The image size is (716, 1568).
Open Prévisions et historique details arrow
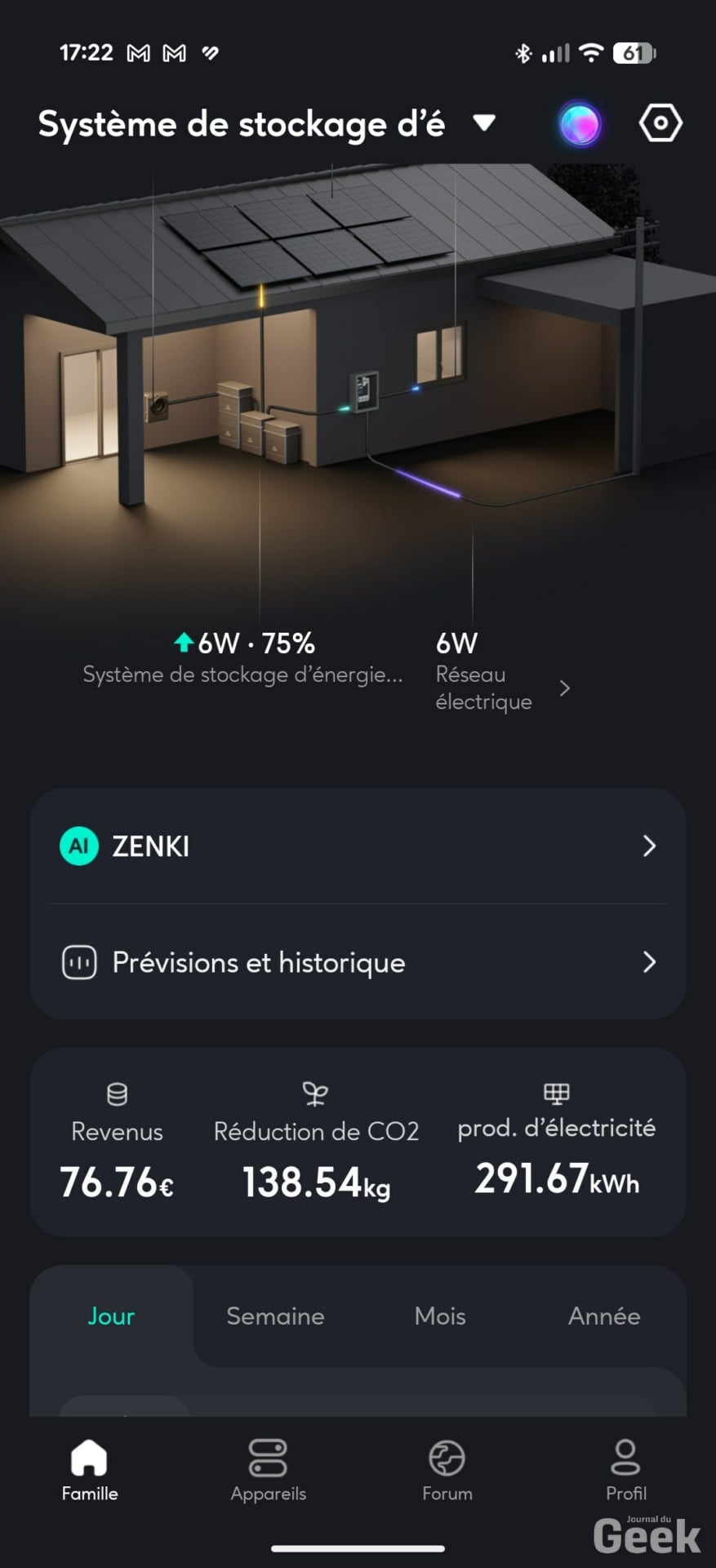(648, 962)
